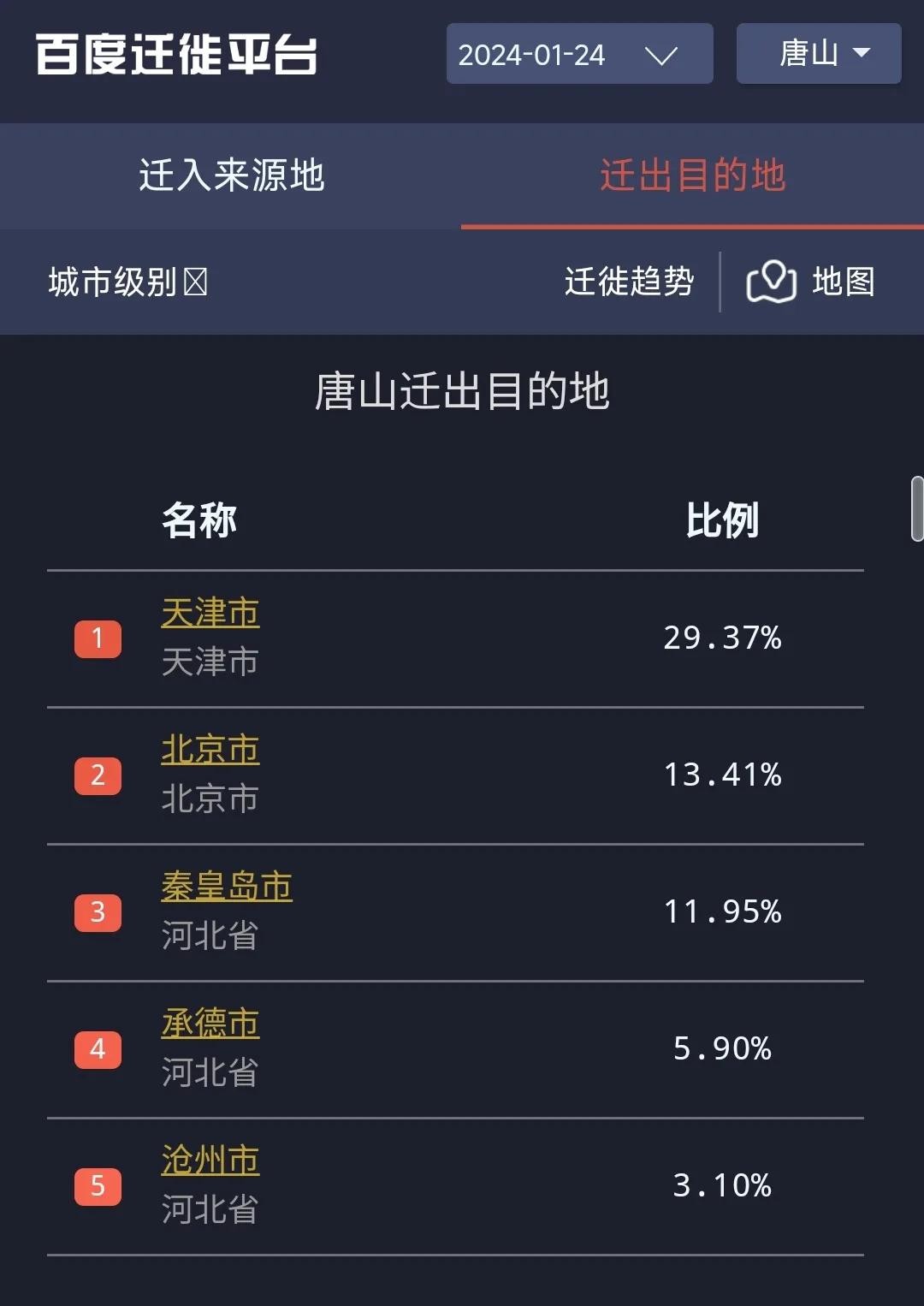924x1306 pixels.
Task: Show the 地图 map view
Action: [810, 282]
